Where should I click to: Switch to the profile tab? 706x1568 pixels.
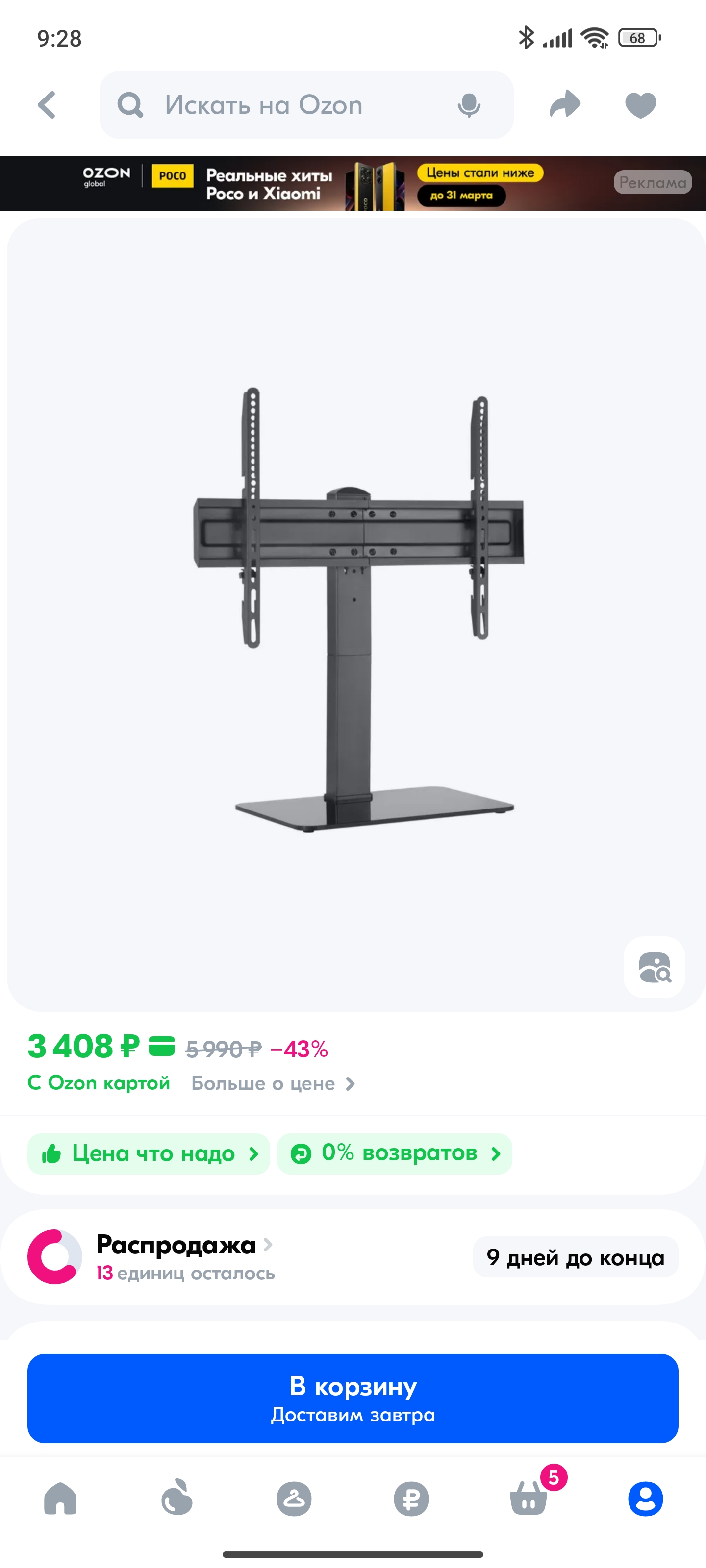tap(645, 1498)
